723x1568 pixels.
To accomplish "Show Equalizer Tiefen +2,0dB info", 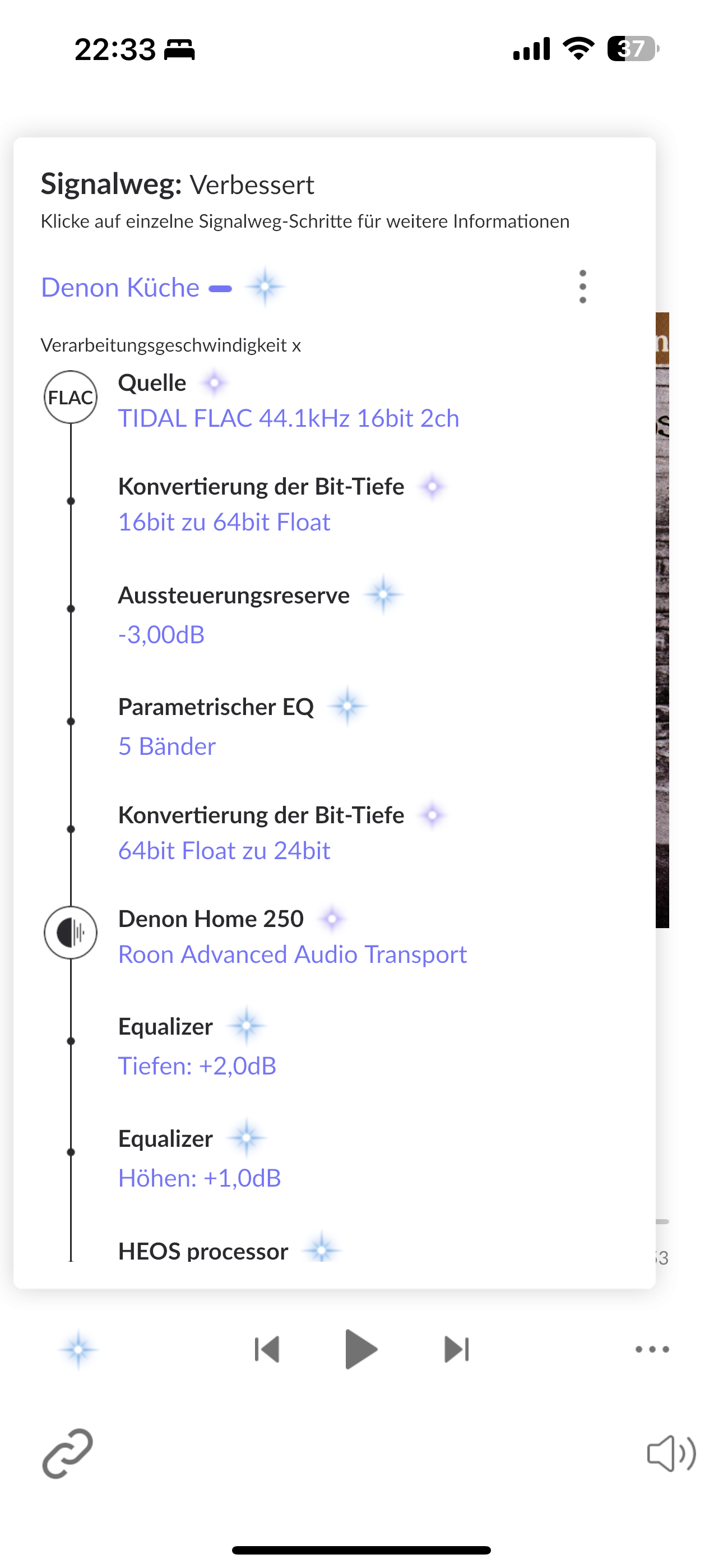I will click(x=197, y=1046).
